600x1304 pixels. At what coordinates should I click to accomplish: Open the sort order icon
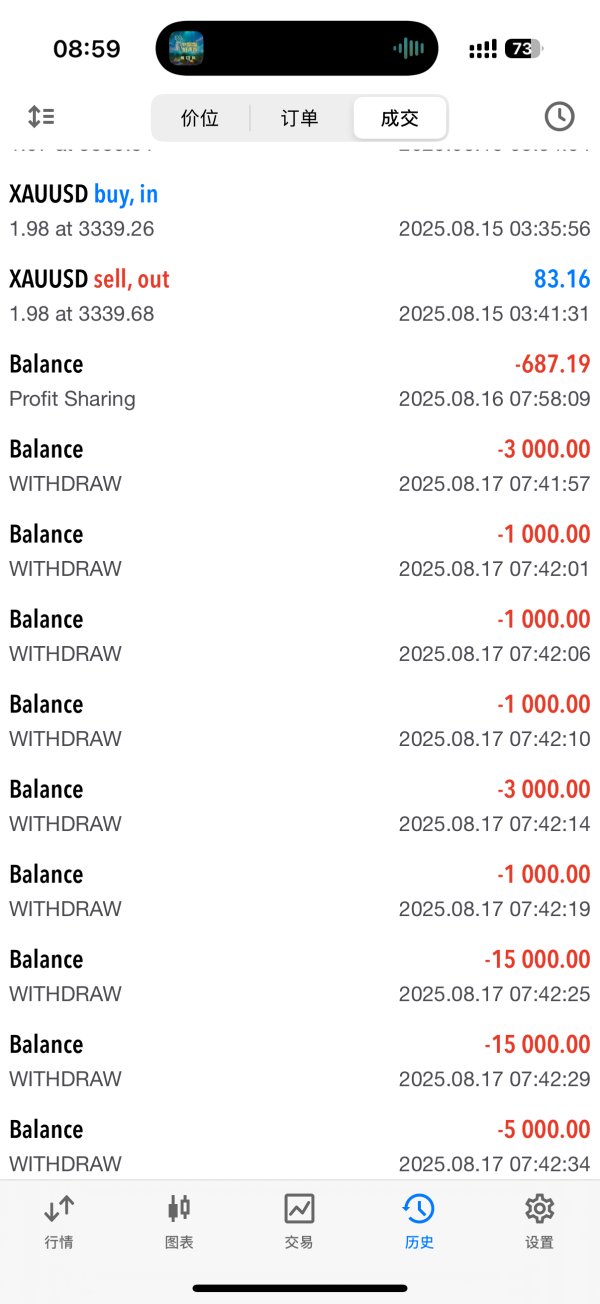click(41, 117)
